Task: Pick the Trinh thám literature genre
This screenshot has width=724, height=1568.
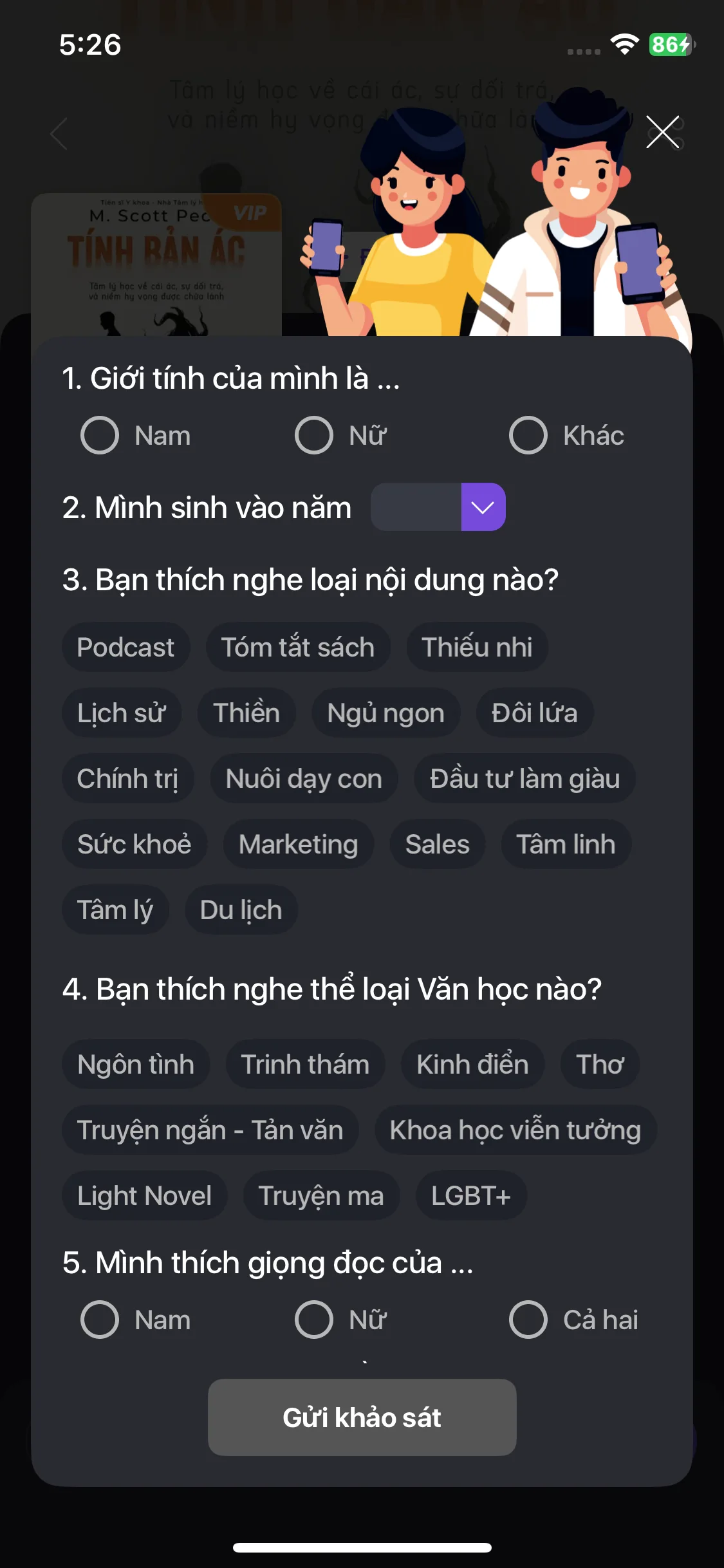Action: pyautogui.click(x=304, y=1065)
